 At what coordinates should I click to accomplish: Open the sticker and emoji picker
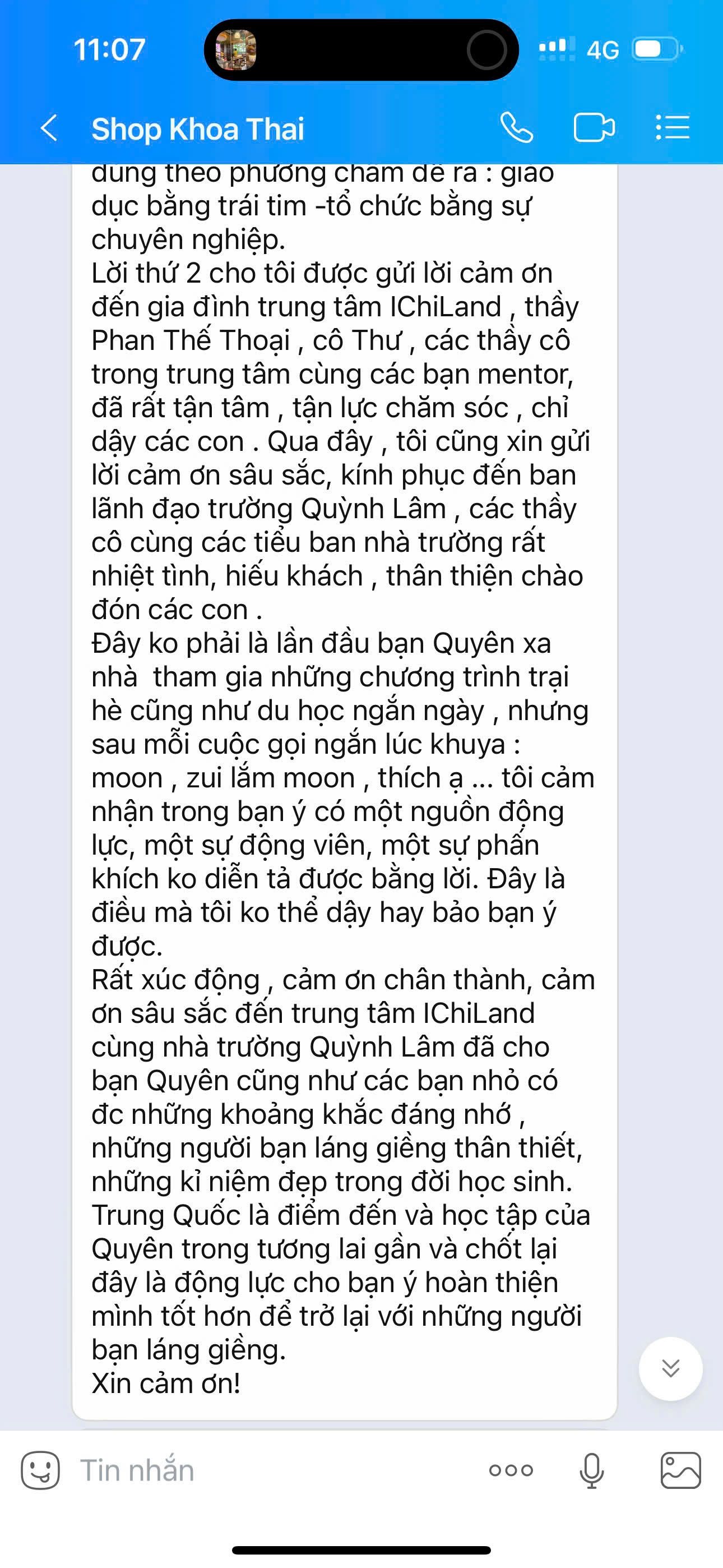point(40,1470)
